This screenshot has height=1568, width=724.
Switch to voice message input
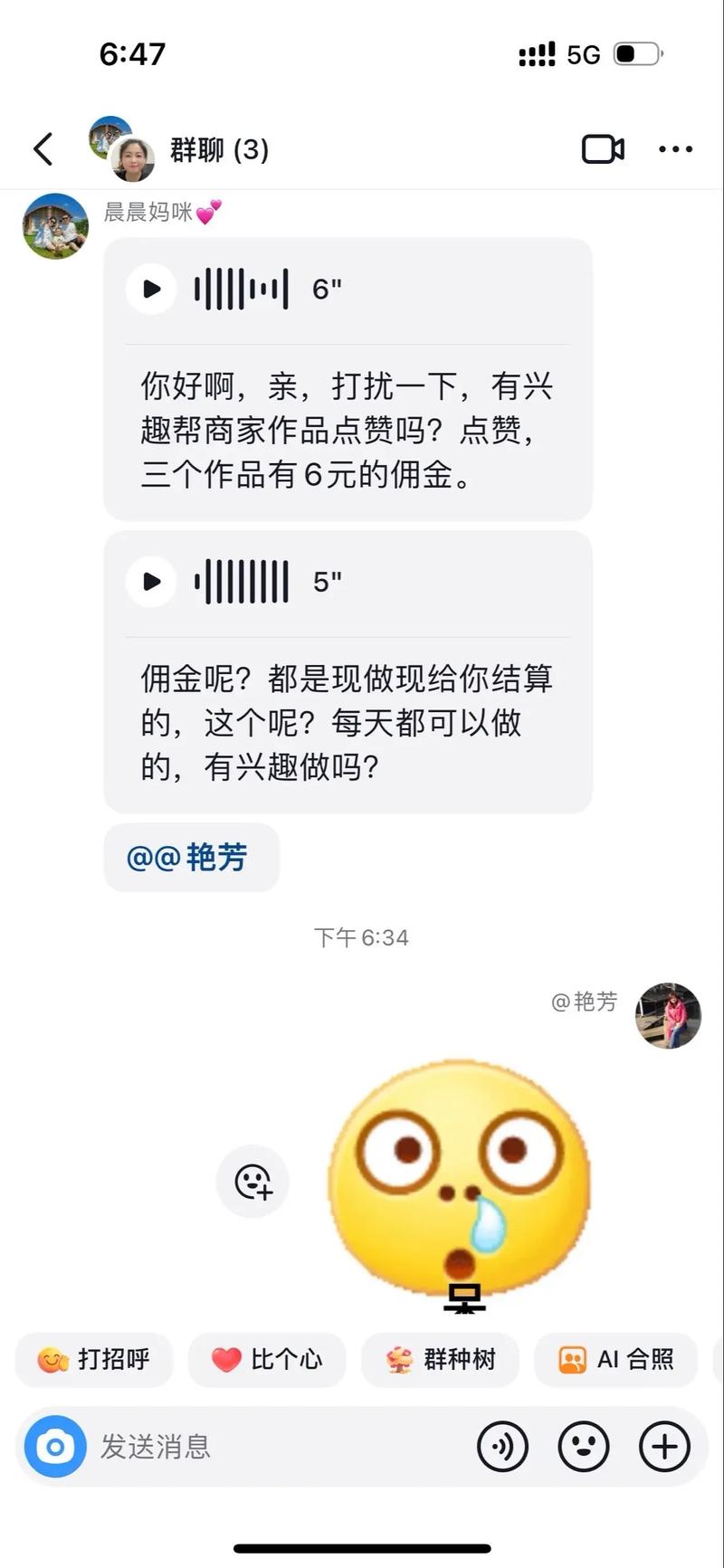point(503,1447)
